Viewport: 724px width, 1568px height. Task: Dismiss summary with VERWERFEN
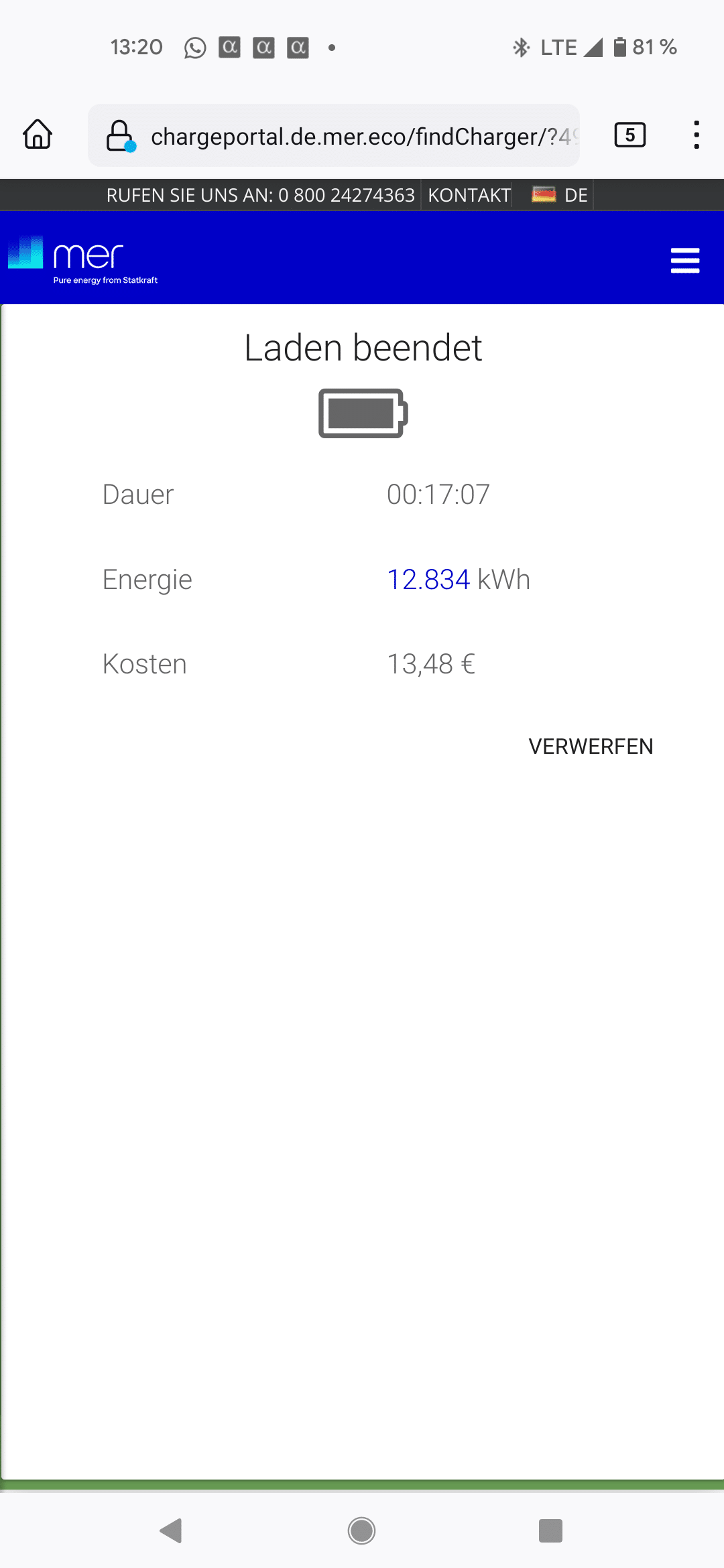[591, 746]
